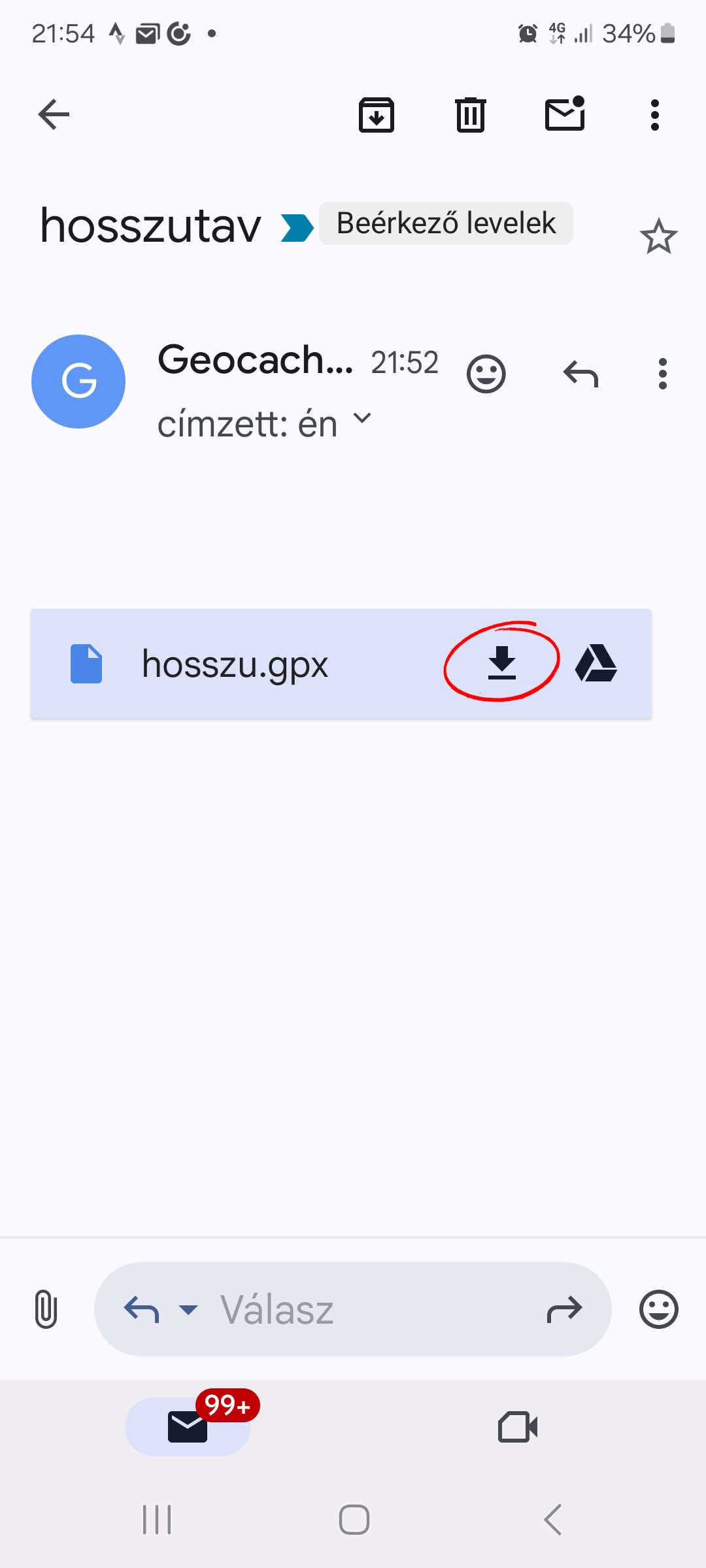
Task: Star the hosszutav email
Action: coord(658,237)
